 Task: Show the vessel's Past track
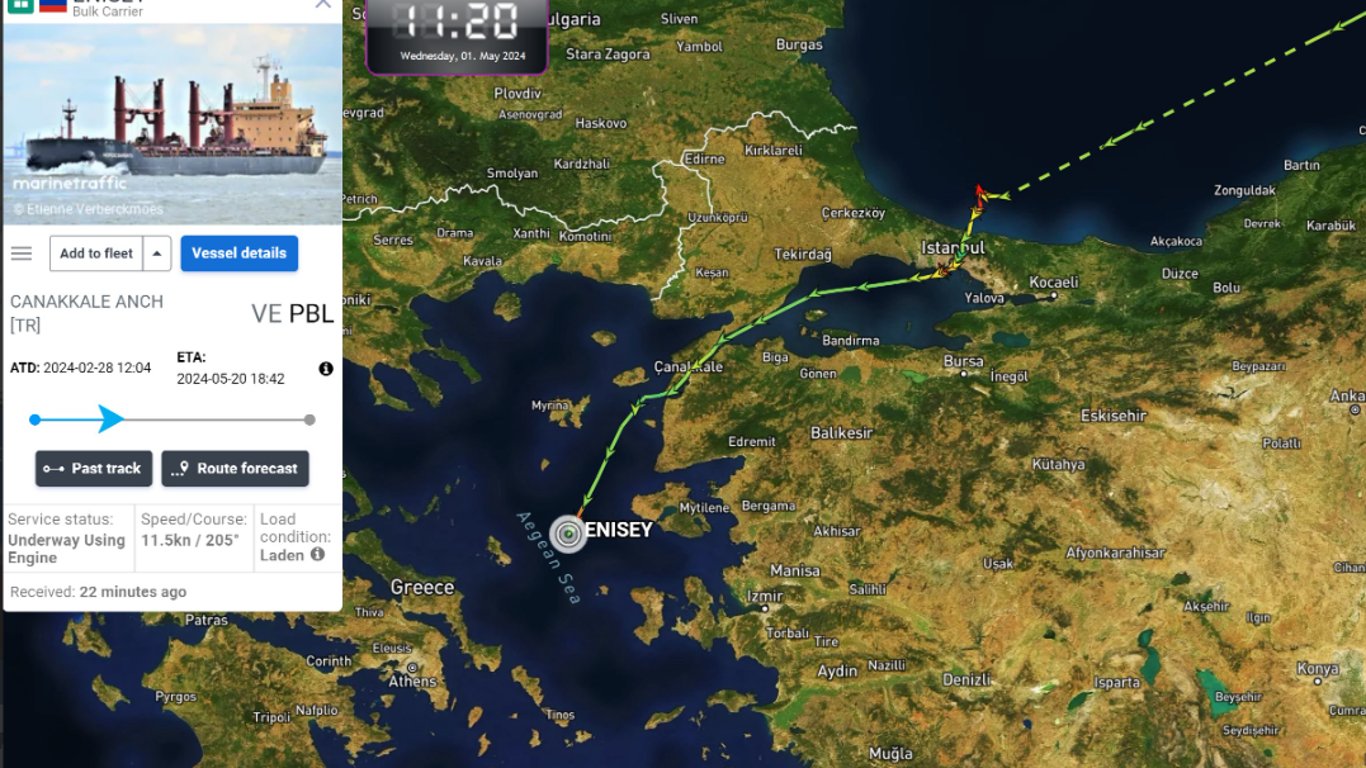pyautogui.click(x=94, y=468)
